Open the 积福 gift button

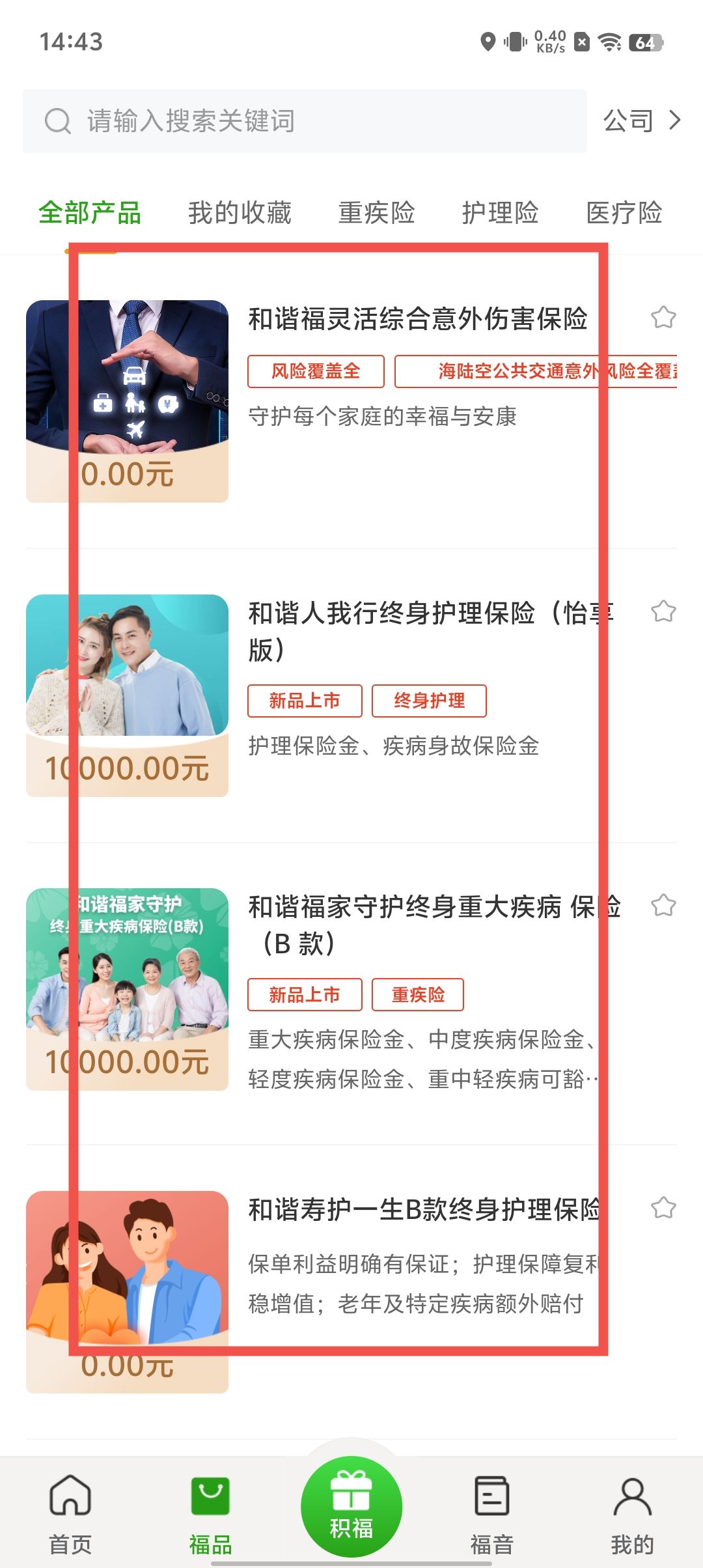click(351, 1506)
